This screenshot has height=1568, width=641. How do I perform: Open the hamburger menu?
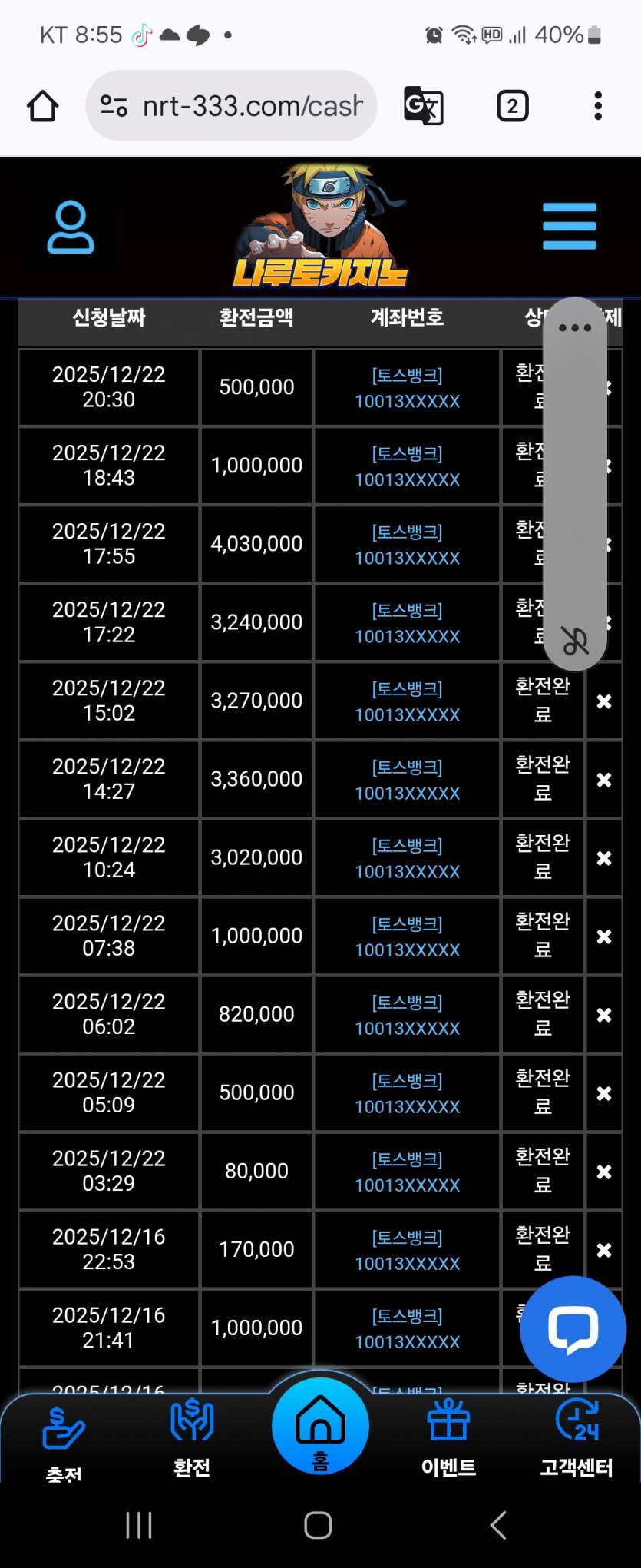569,226
